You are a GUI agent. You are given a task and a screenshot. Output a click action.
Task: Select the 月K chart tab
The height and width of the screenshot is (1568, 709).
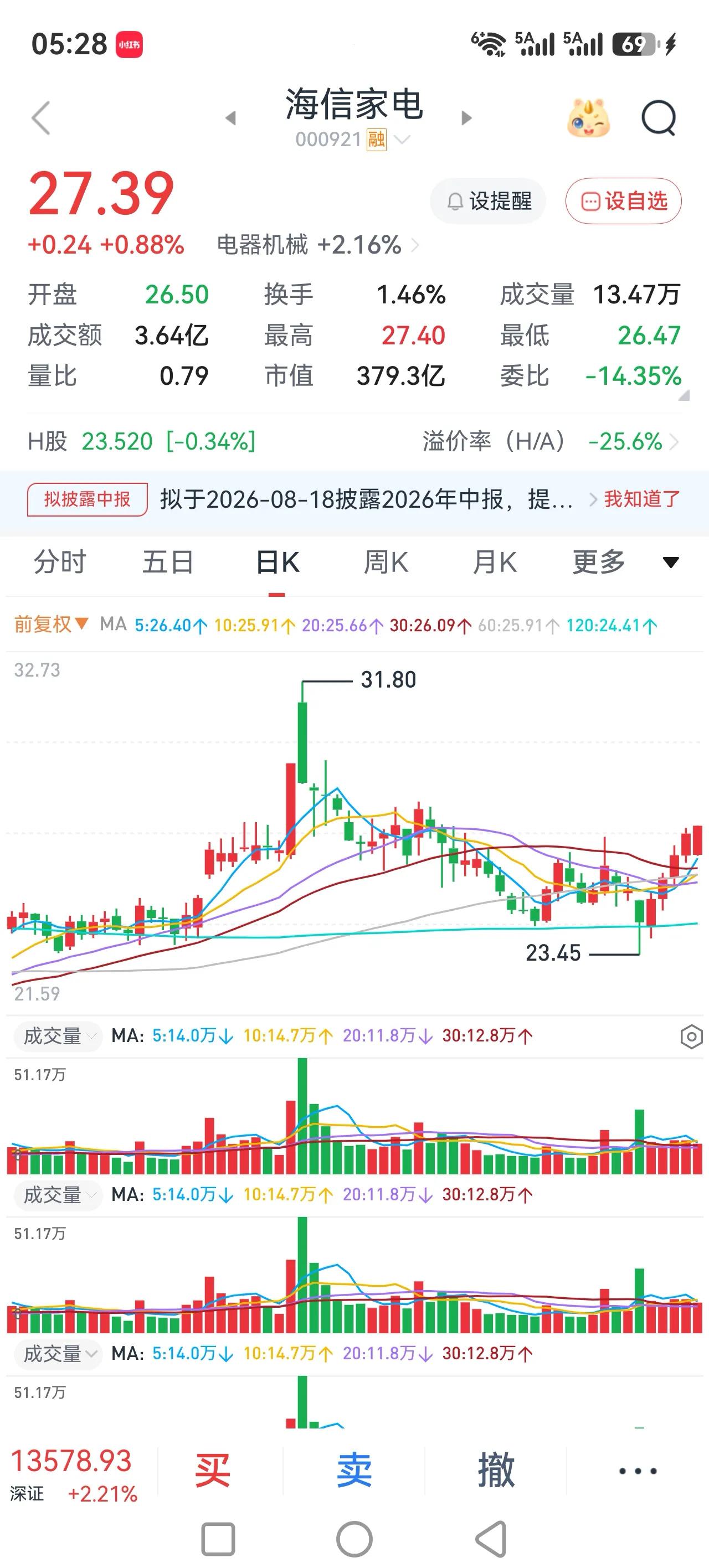pyautogui.click(x=495, y=562)
